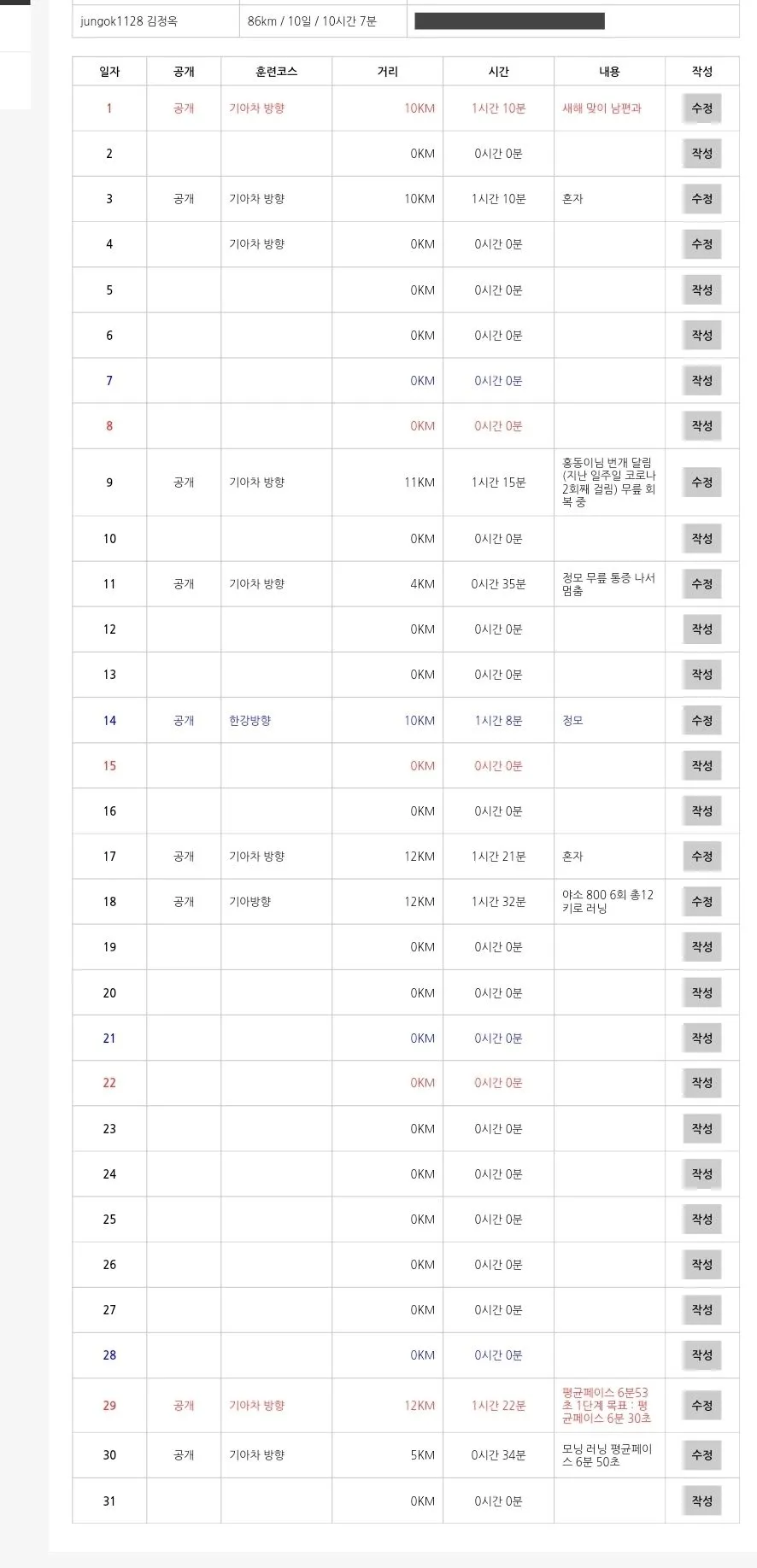This screenshot has height=1568, width=757.
Task: Select day number 1 in the 일자 column
Action: 109,108
